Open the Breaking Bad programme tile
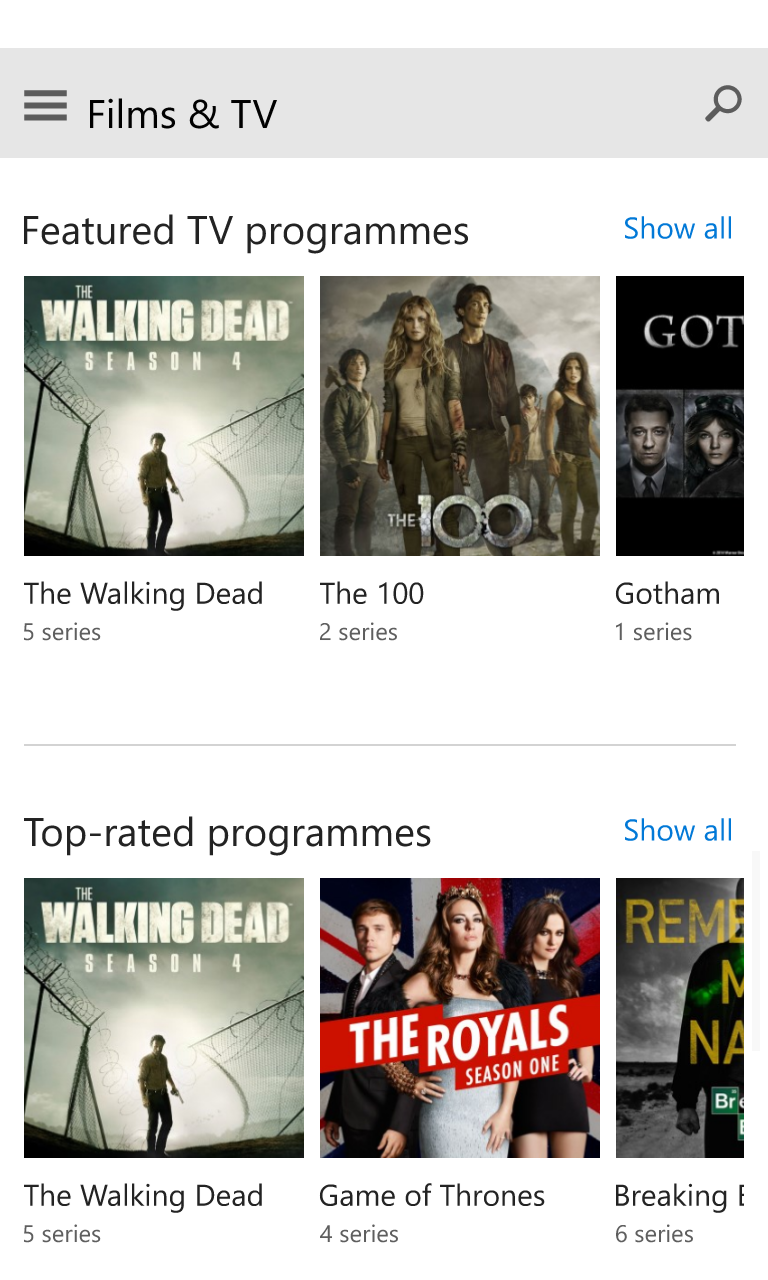Viewport: 768px width, 1280px height. (x=680, y=1018)
